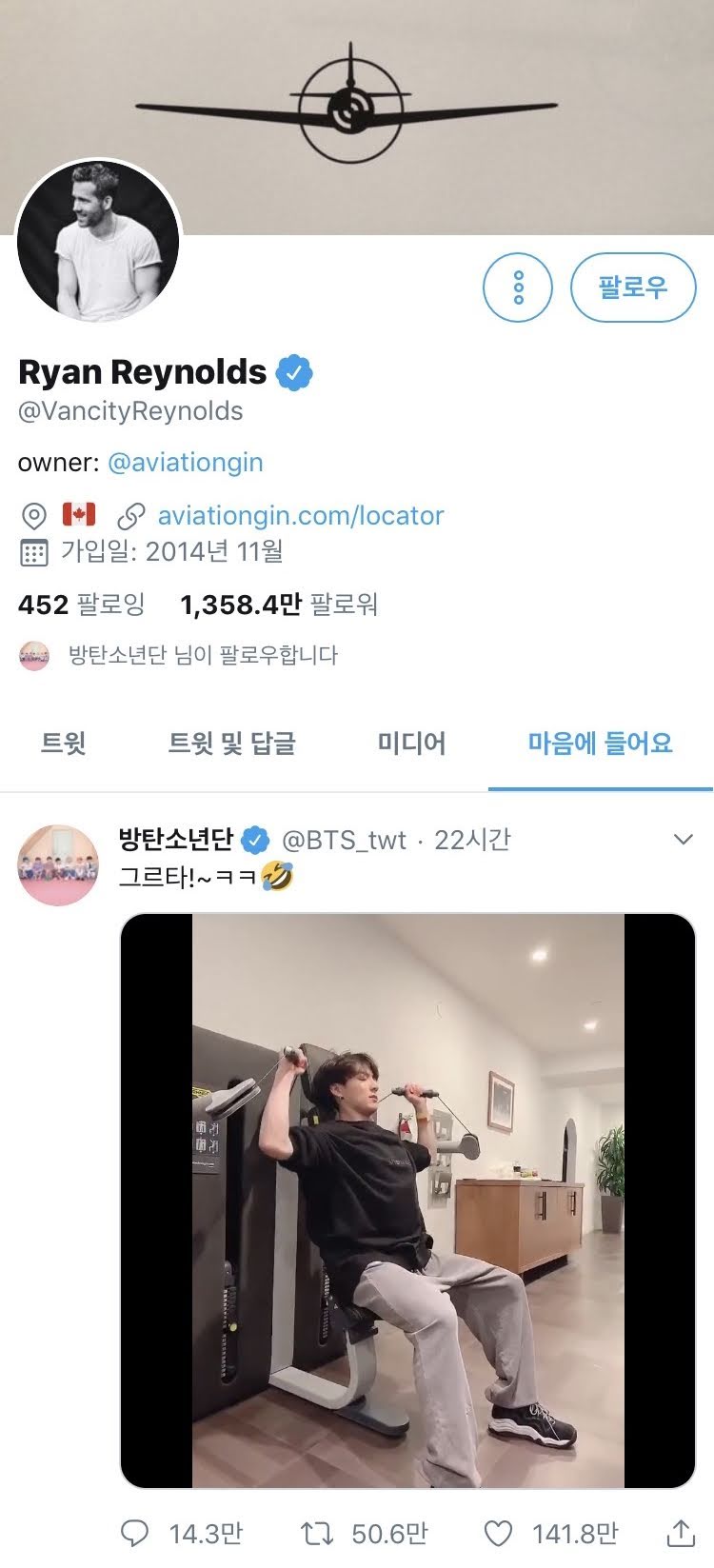Share the BTS tweet
This screenshot has width=714, height=1568.
click(680, 1533)
